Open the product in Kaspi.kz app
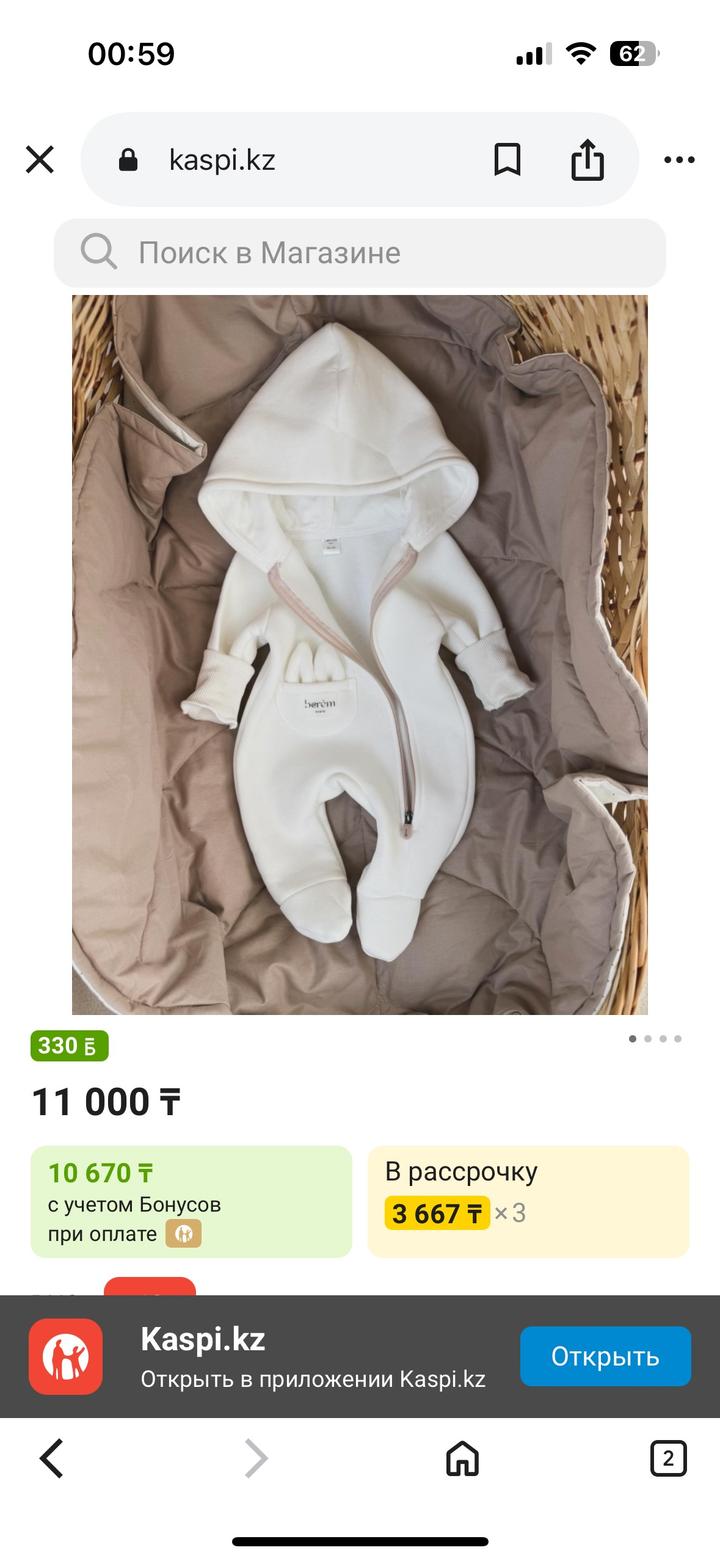This screenshot has width=720, height=1561. (x=605, y=1356)
